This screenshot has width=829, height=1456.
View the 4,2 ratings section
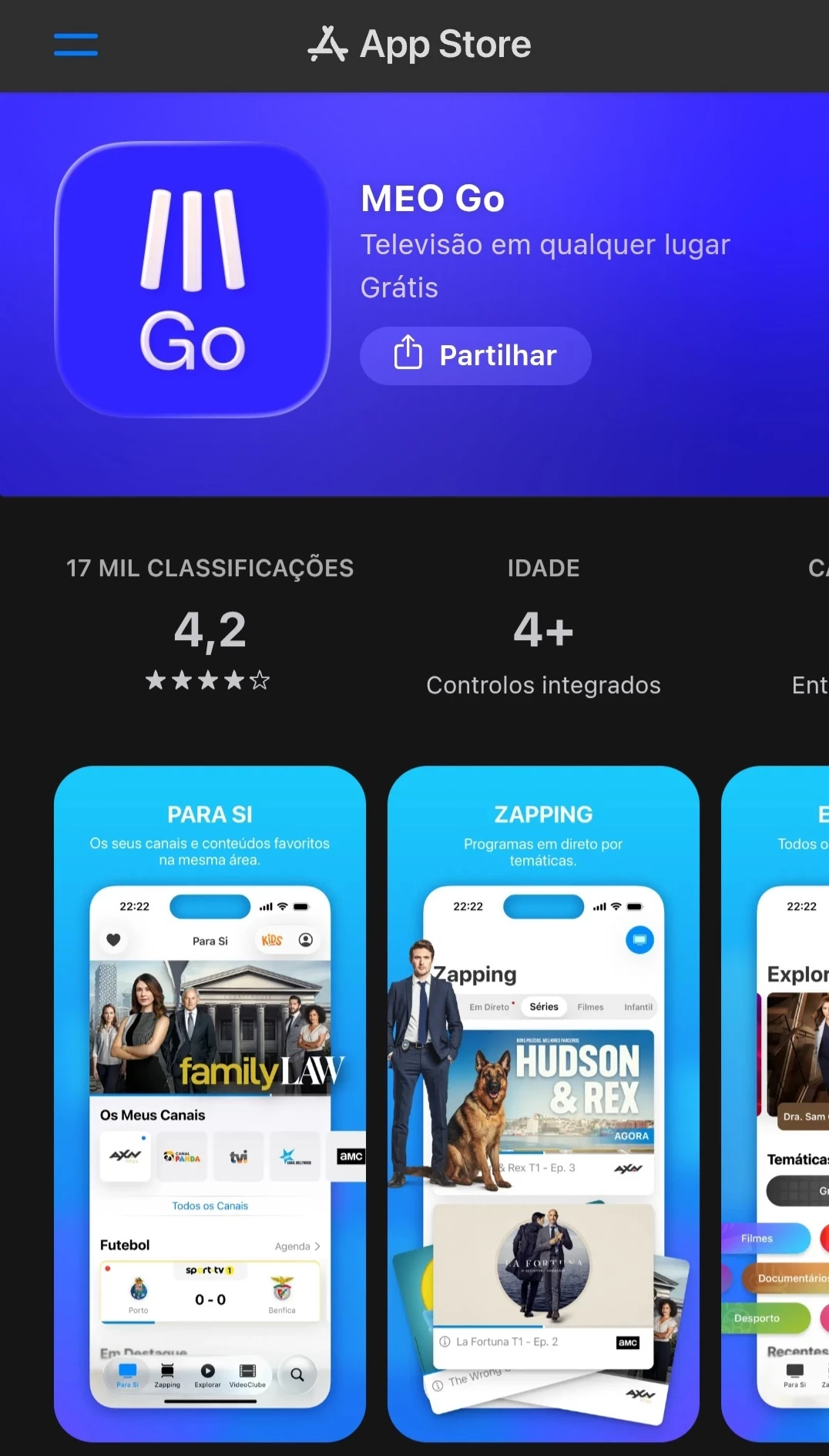click(210, 629)
